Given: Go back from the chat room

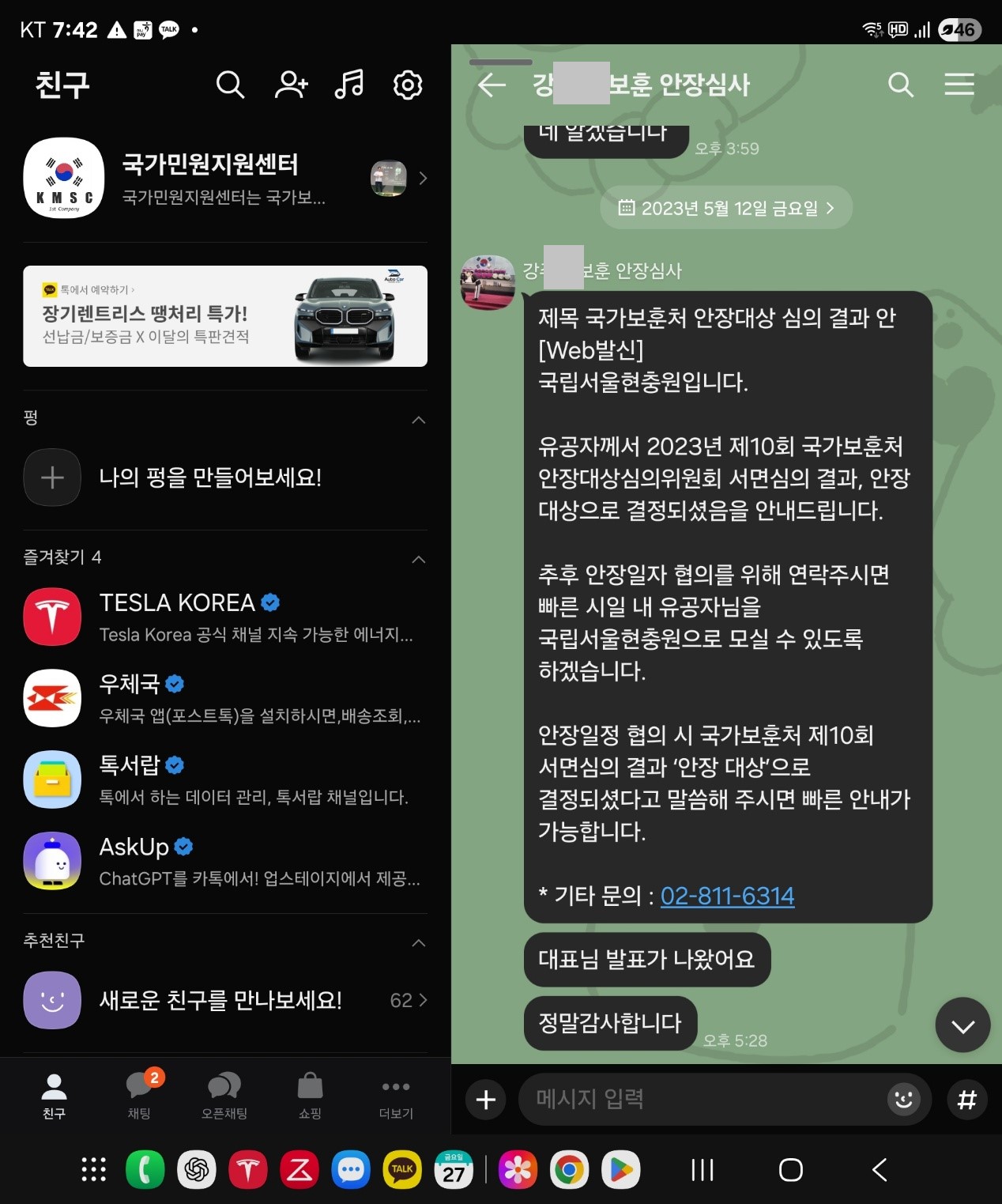Looking at the screenshot, I should pyautogui.click(x=492, y=85).
